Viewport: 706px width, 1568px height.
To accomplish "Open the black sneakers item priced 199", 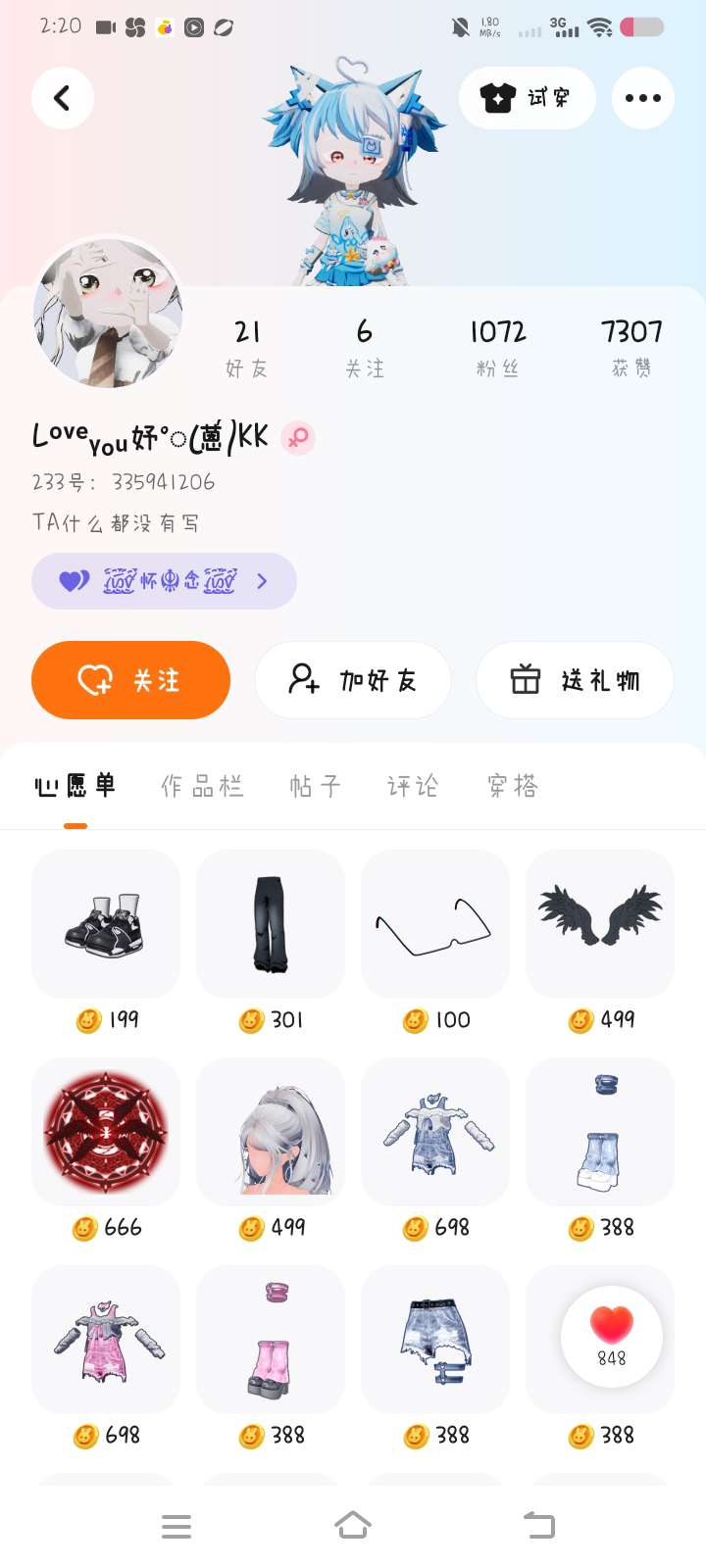I will [106, 924].
